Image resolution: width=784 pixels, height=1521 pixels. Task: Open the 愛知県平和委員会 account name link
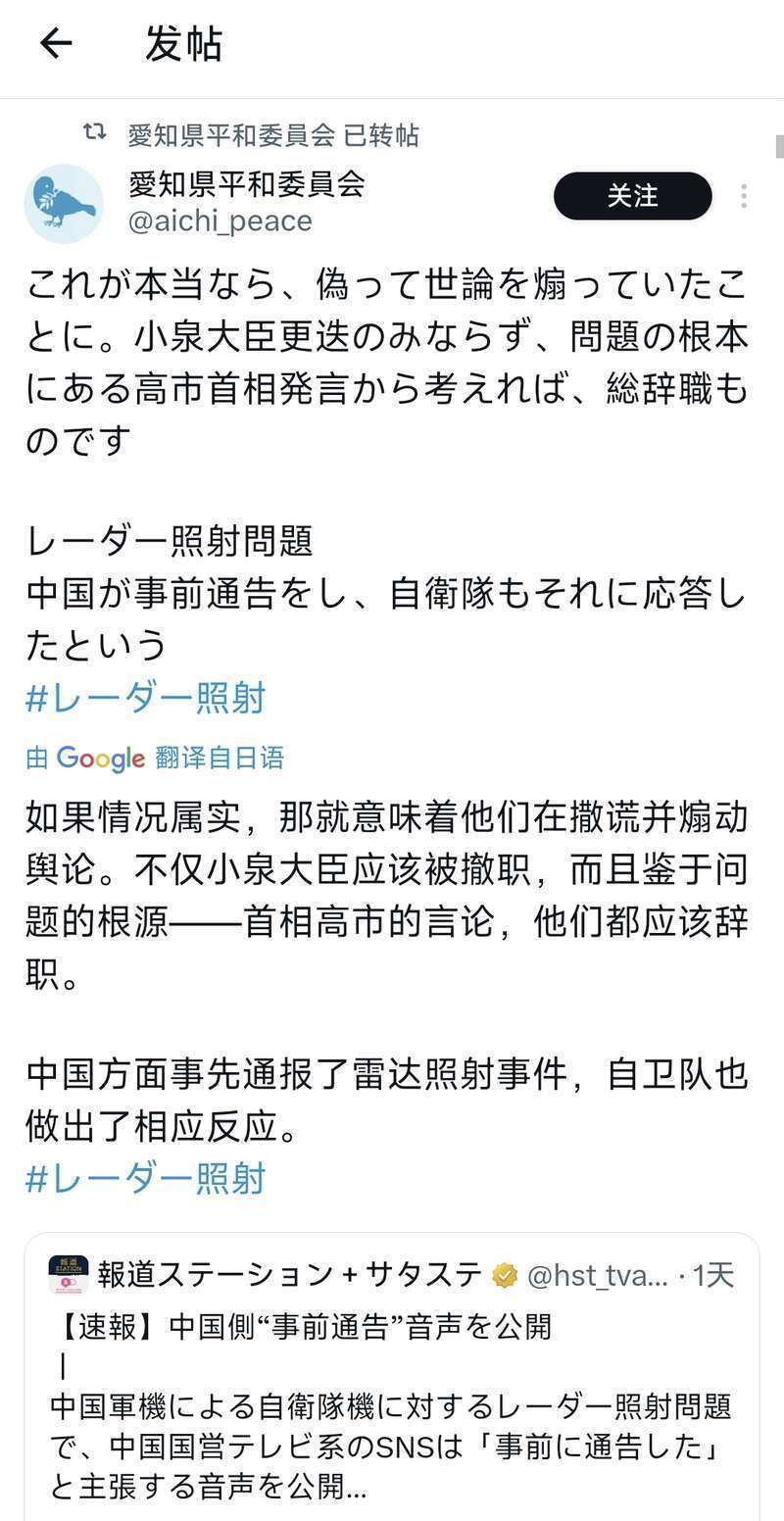pos(247,183)
